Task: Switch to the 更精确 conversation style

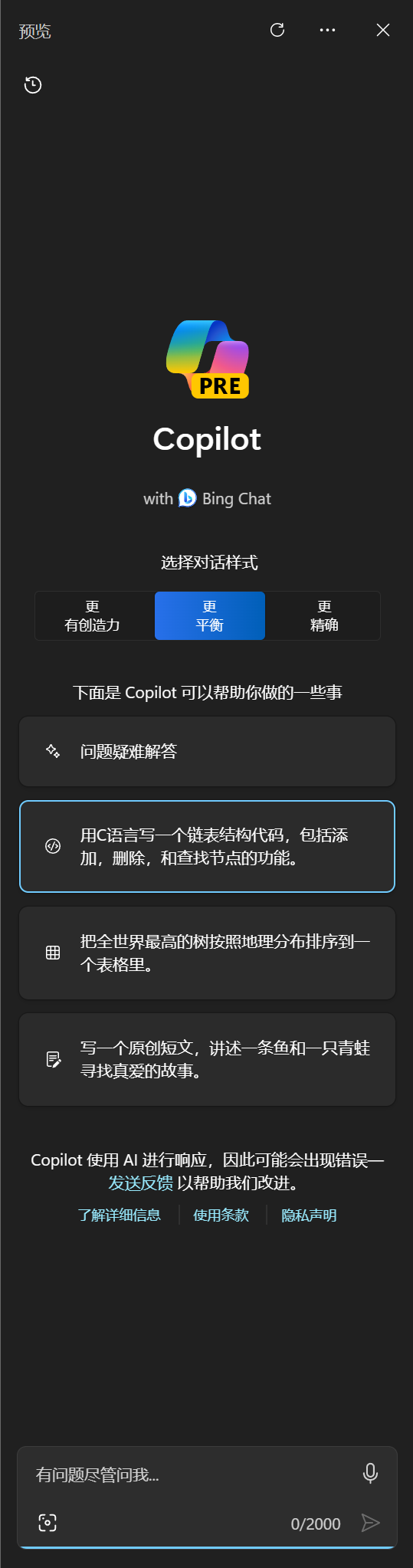Action: click(x=324, y=615)
